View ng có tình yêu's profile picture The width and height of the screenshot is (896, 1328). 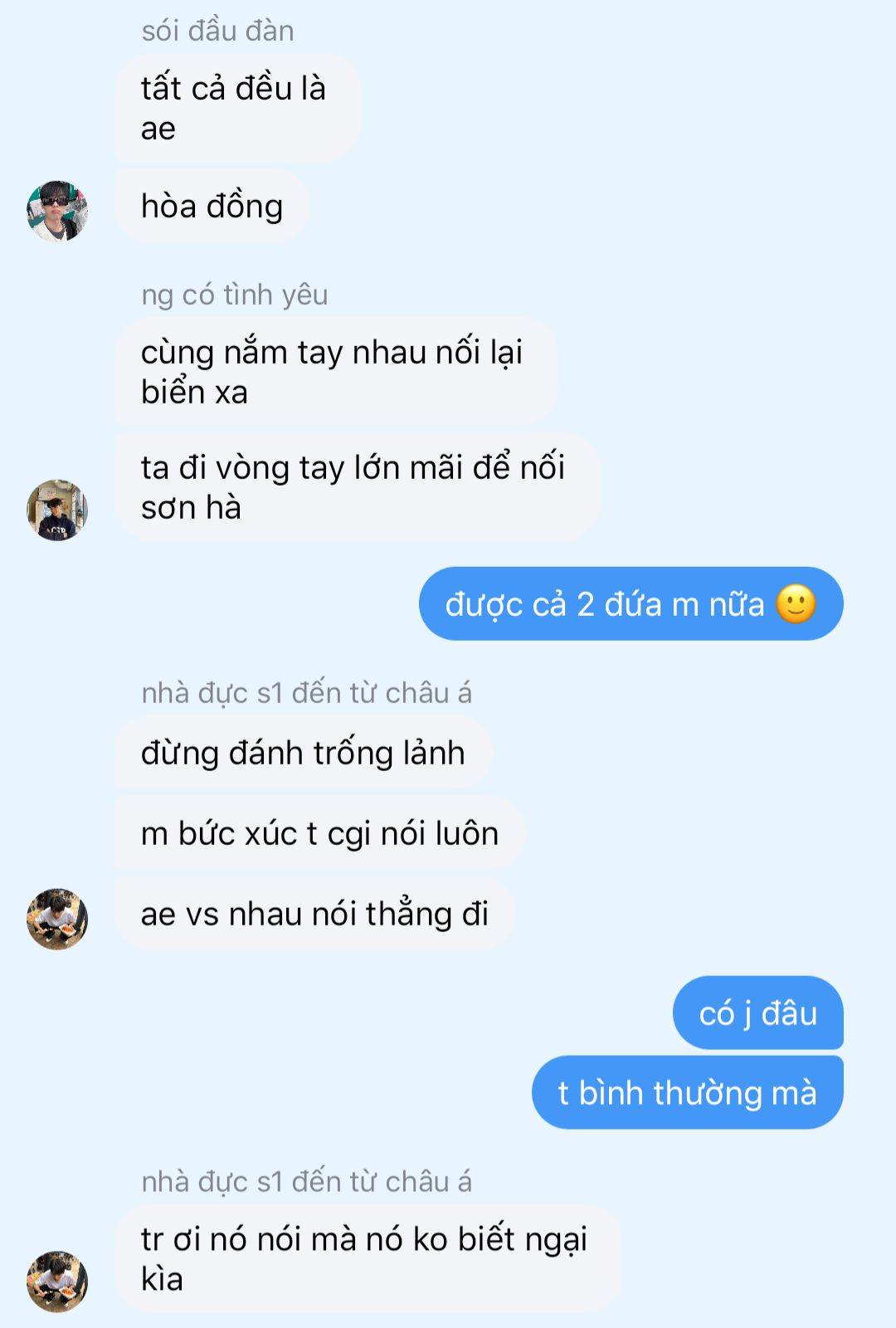point(57,510)
